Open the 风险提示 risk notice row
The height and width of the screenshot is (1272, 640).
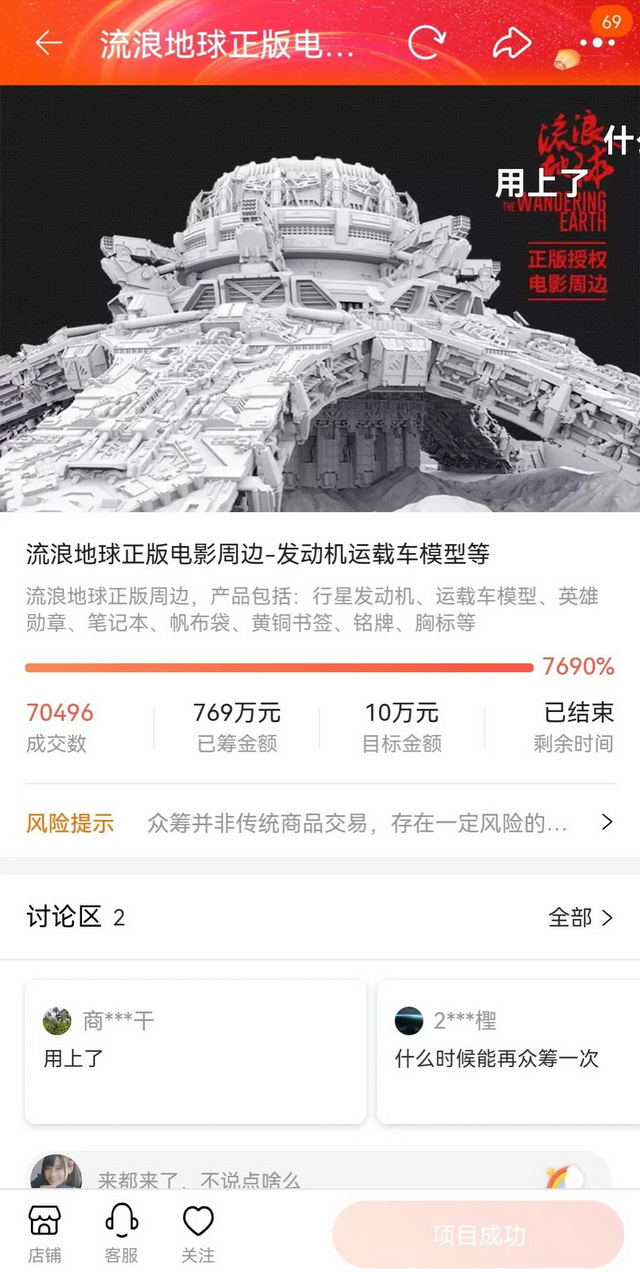pyautogui.click(x=320, y=823)
